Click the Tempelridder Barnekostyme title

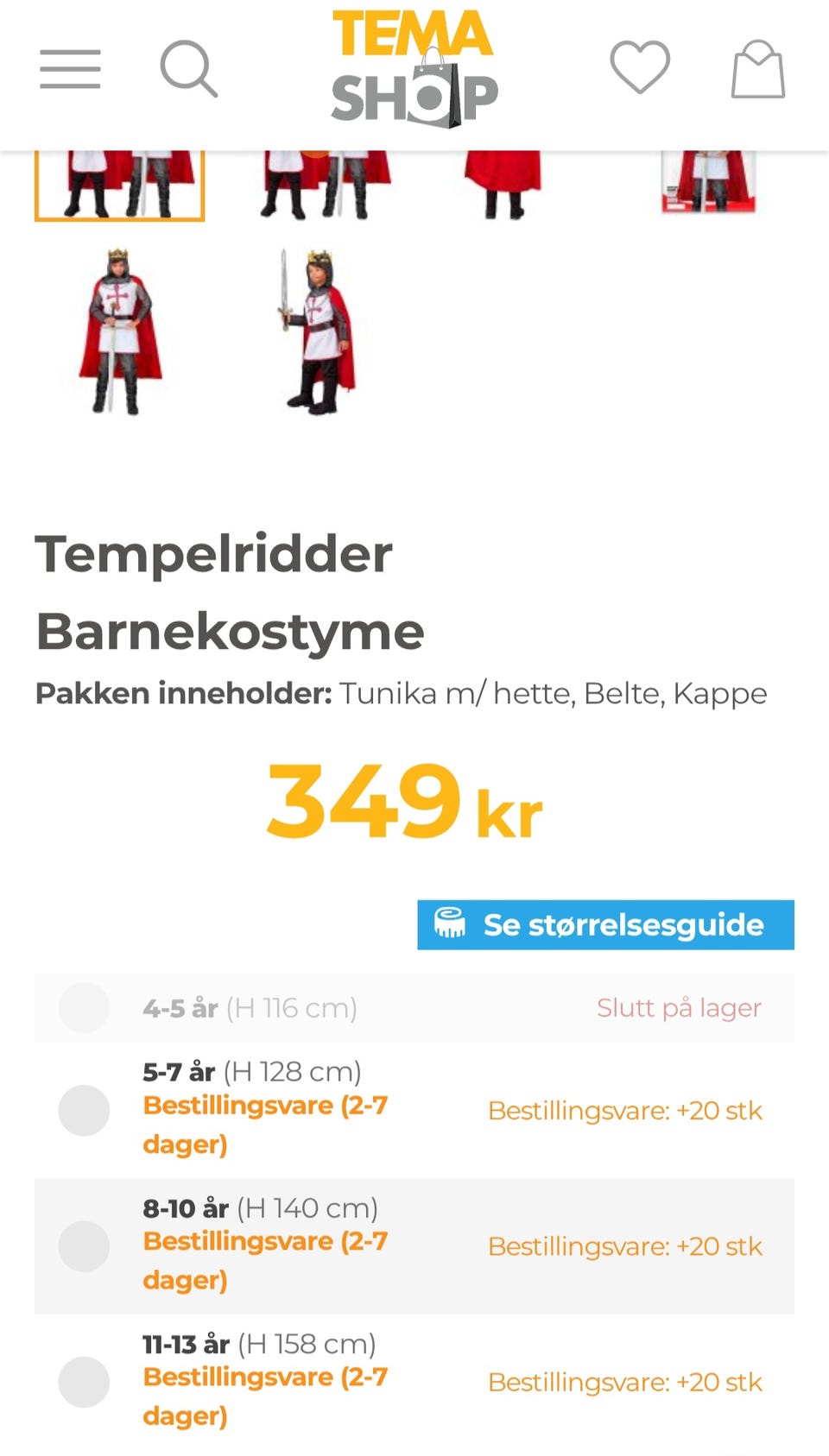pyautogui.click(x=229, y=591)
